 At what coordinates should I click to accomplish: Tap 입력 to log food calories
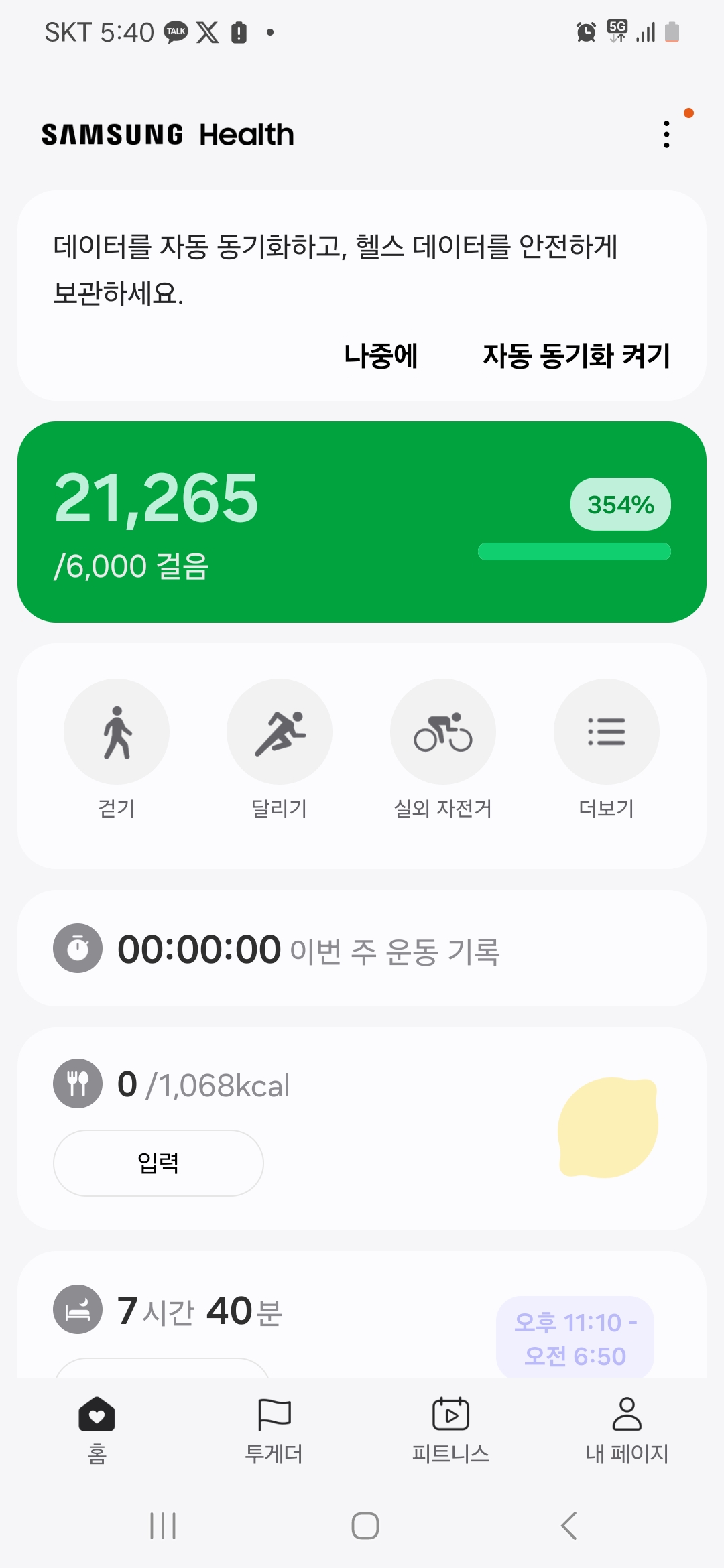(x=158, y=1163)
